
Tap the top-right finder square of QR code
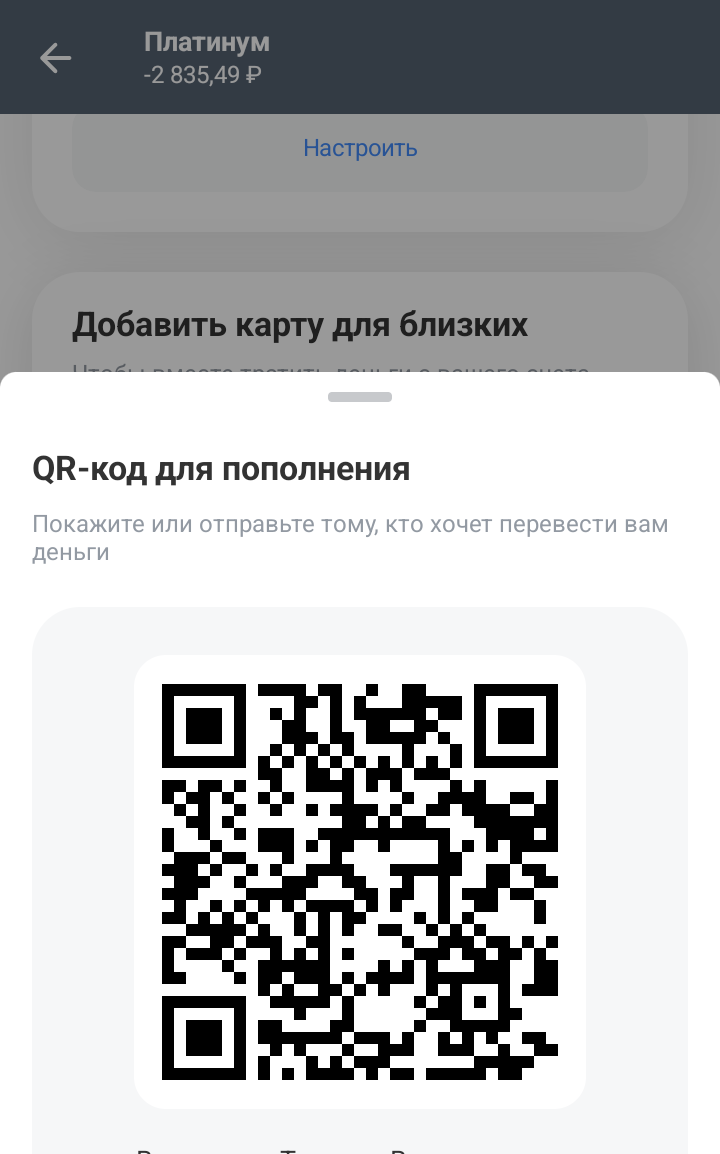point(517,727)
